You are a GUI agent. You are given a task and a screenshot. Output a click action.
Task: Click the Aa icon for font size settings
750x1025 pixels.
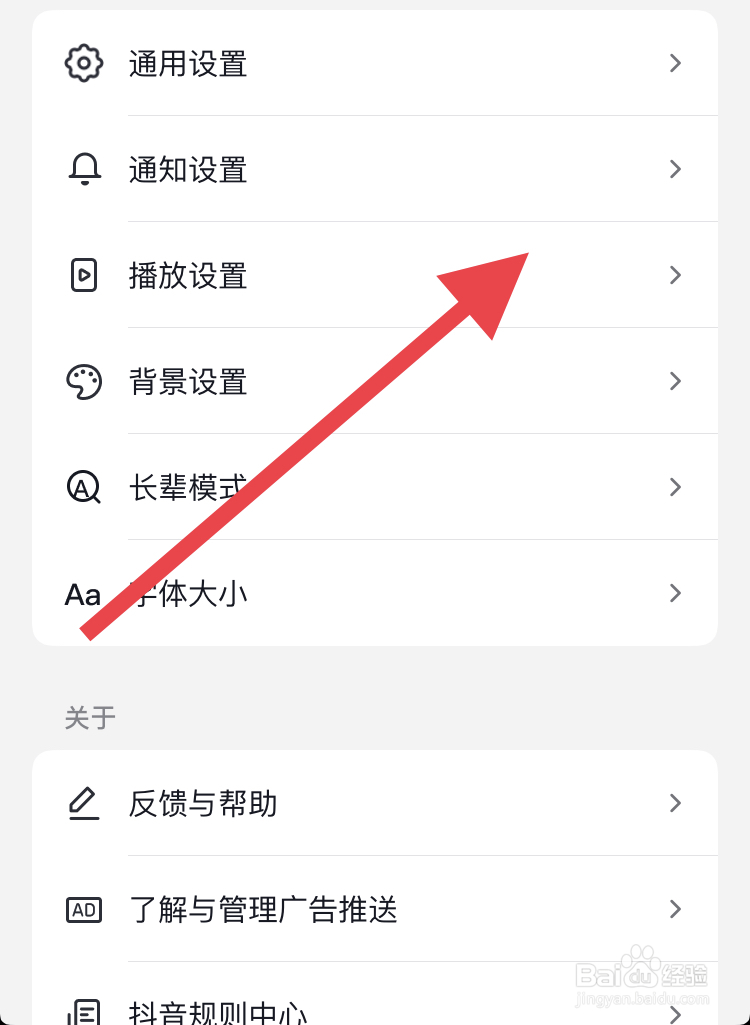85,593
